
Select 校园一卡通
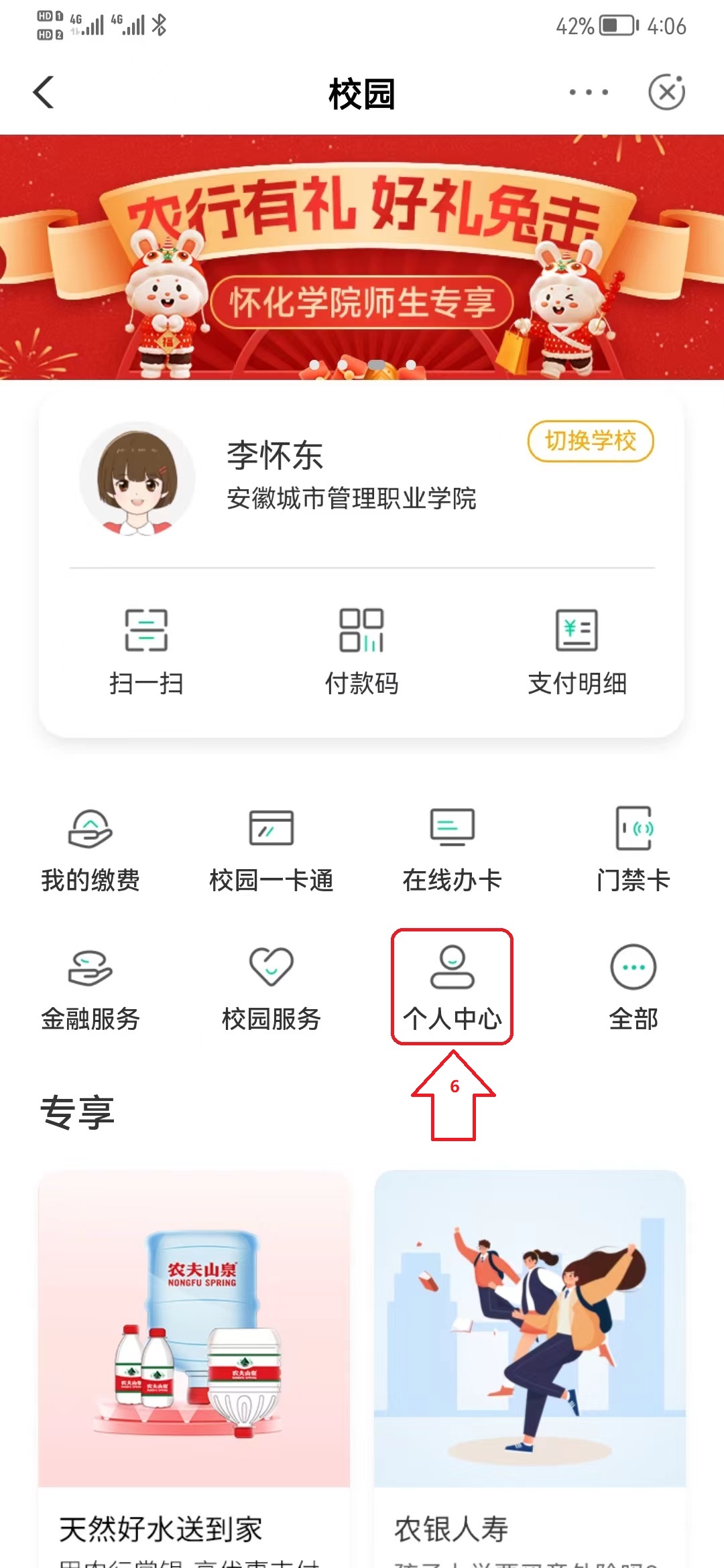[271, 851]
